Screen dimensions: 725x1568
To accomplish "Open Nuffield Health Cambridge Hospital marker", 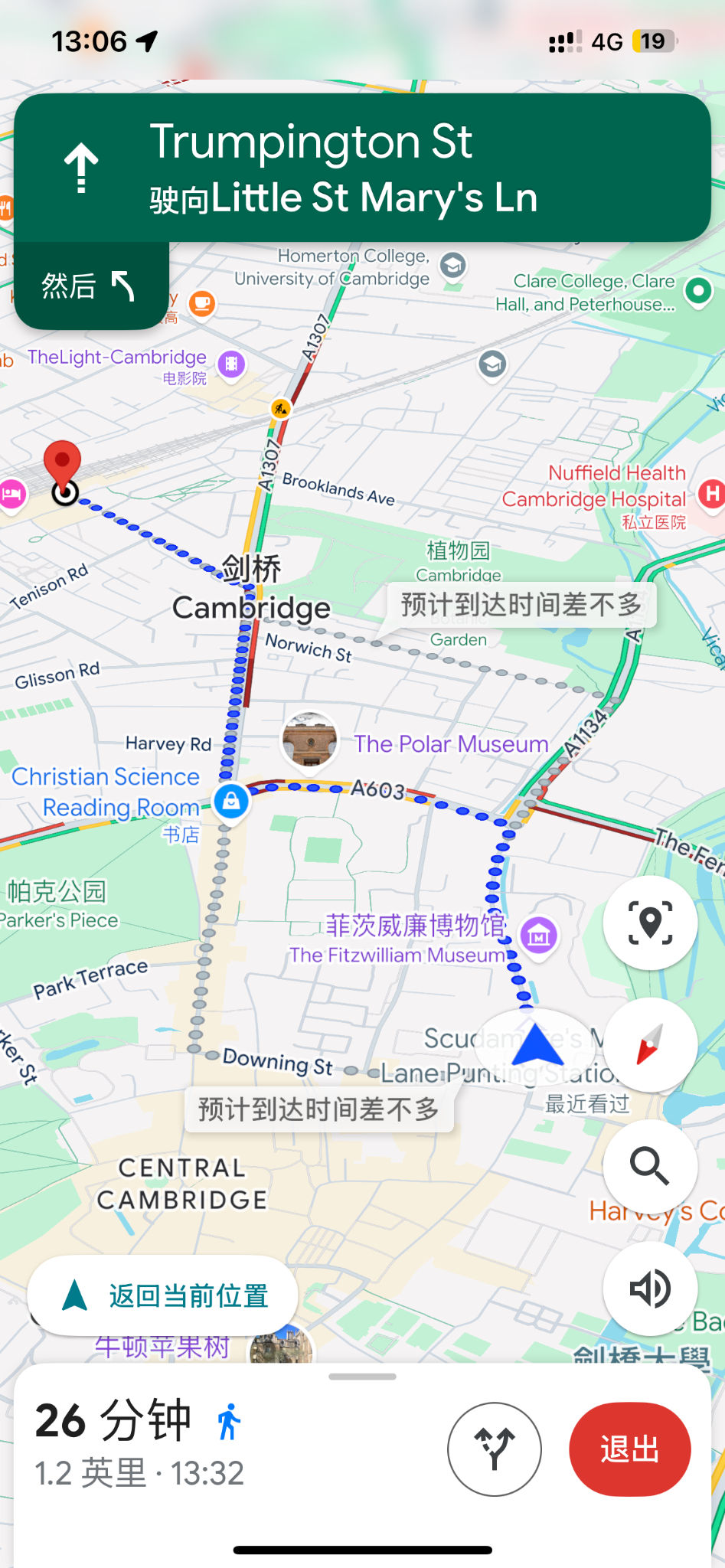I will [711, 494].
